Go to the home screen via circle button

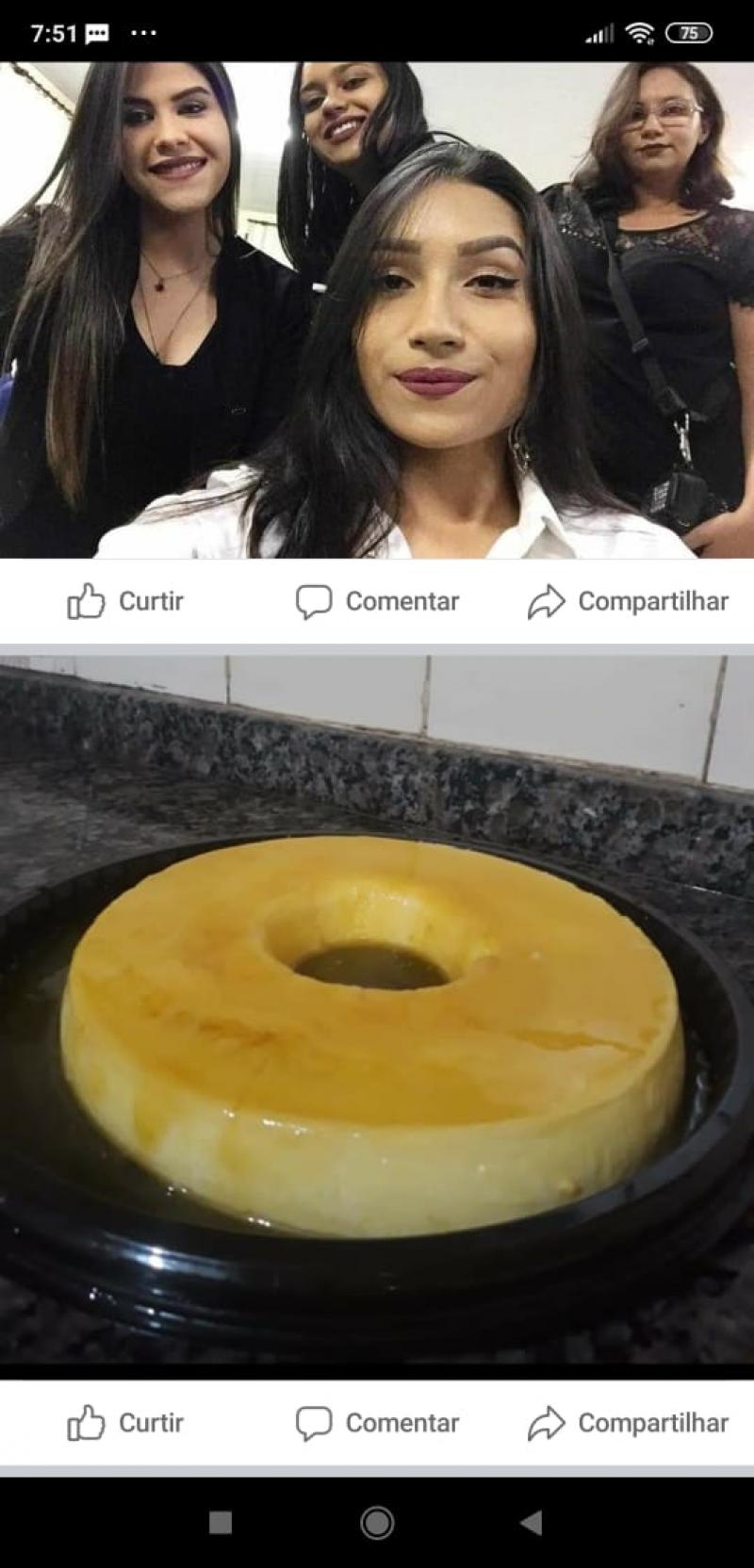[x=377, y=1522]
